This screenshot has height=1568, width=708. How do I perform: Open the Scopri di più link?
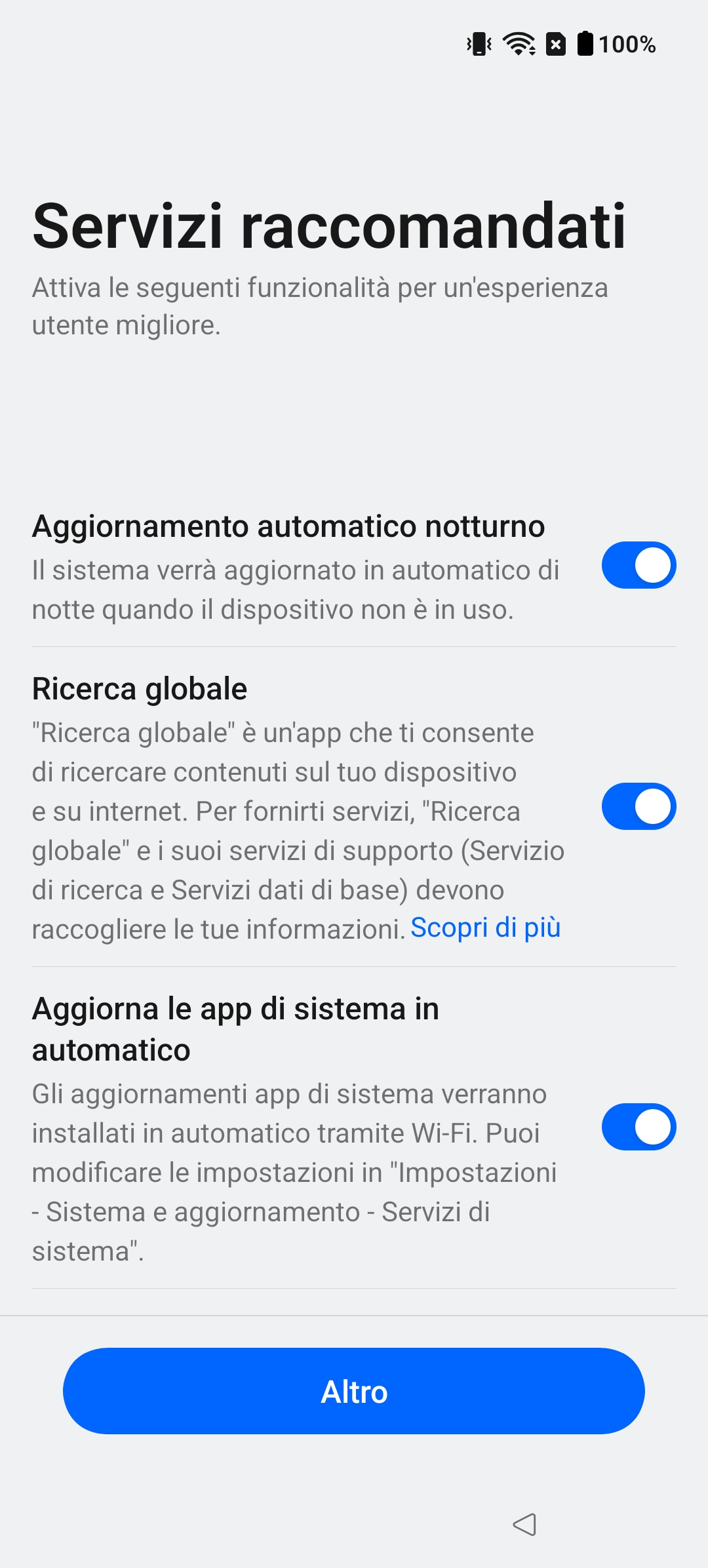[485, 928]
